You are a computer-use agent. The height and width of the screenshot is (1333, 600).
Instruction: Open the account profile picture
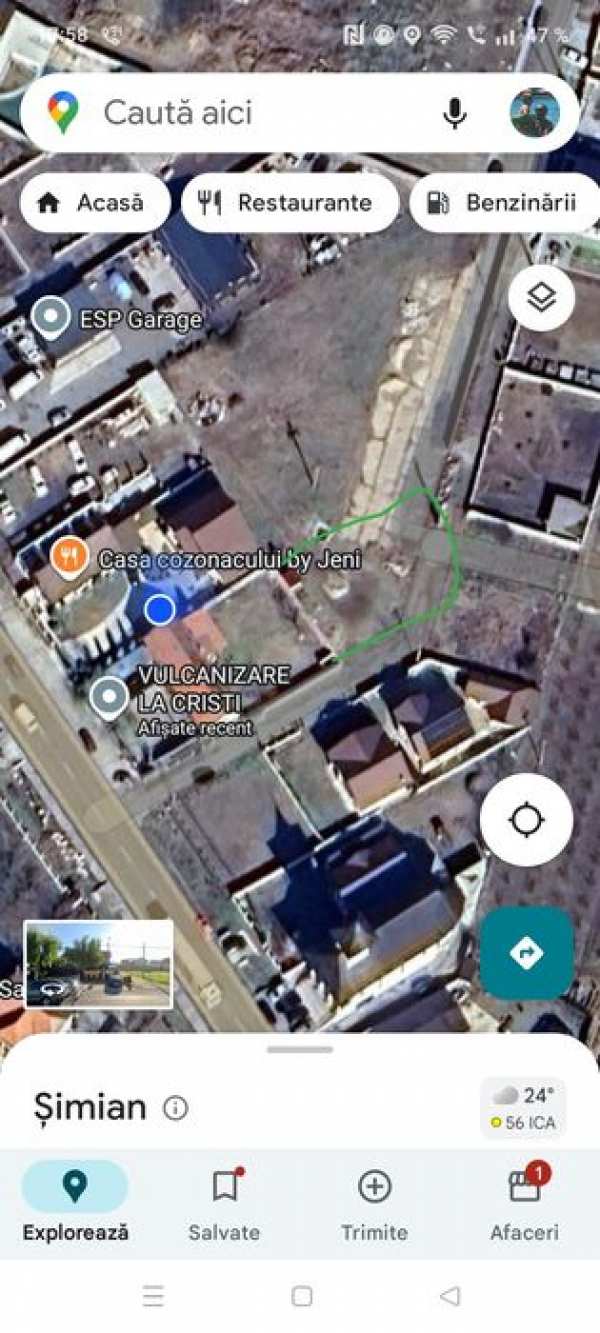tap(534, 113)
